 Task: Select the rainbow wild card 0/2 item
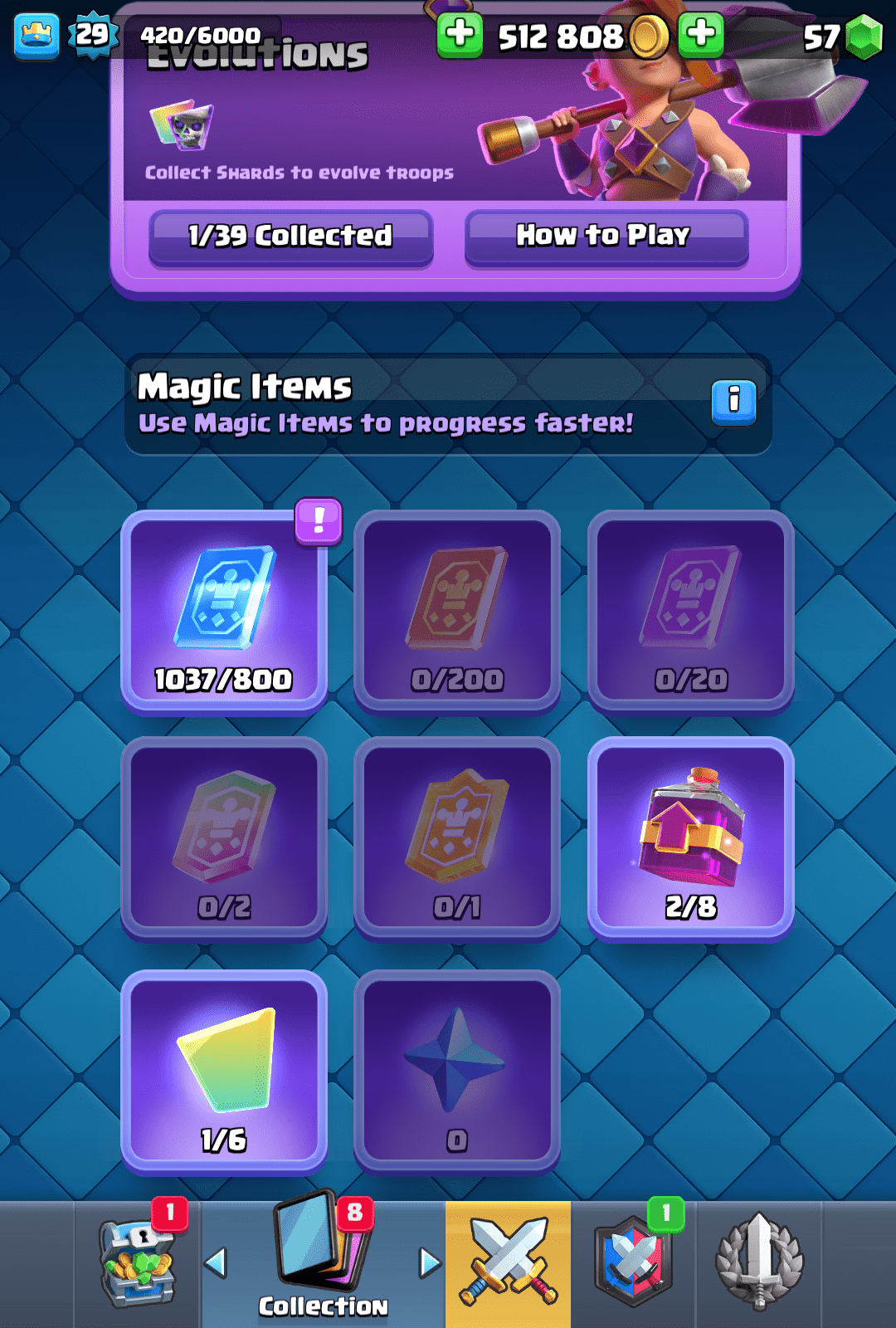224,837
